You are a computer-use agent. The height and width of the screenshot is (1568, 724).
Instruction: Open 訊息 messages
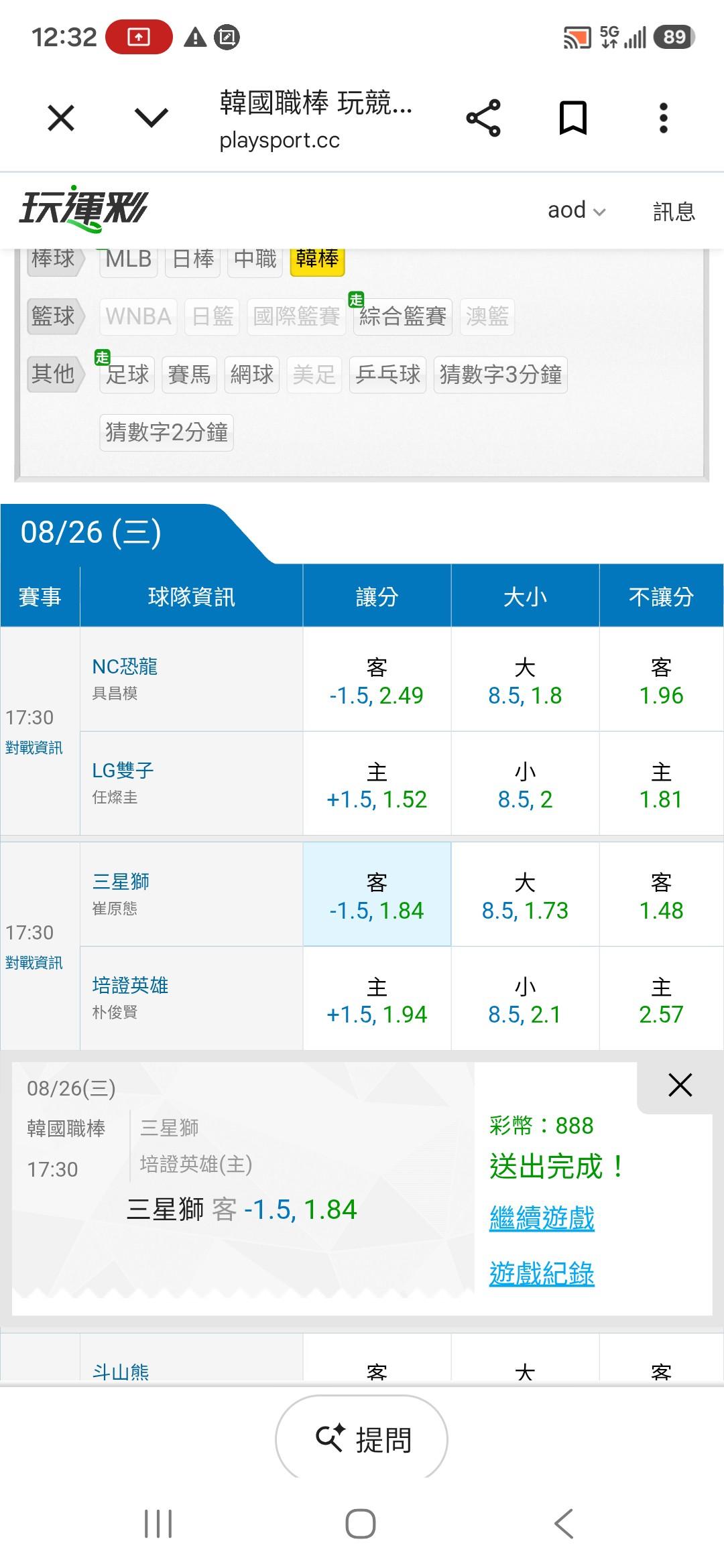tap(674, 211)
